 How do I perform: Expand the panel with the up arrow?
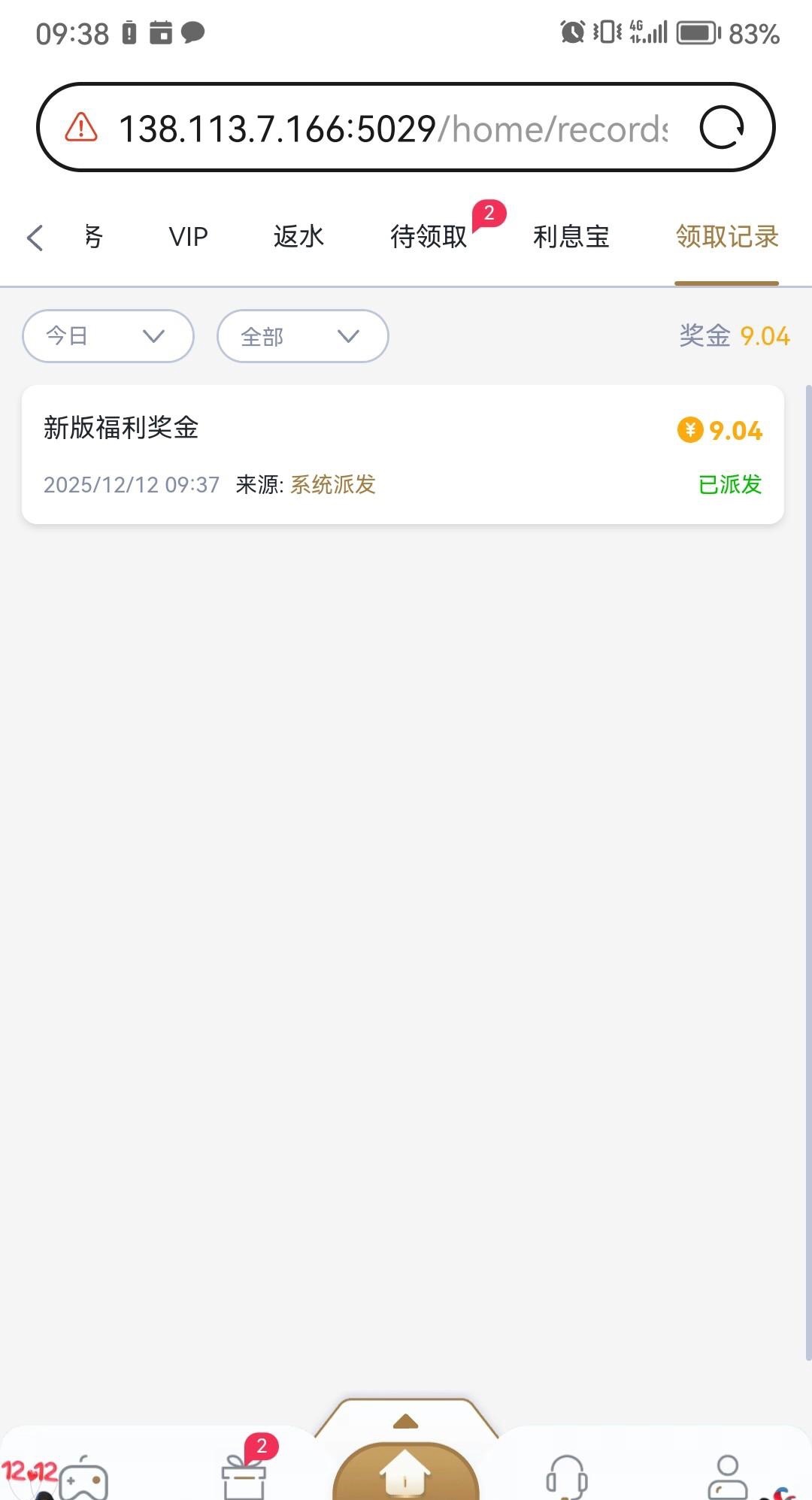pyautogui.click(x=405, y=1421)
